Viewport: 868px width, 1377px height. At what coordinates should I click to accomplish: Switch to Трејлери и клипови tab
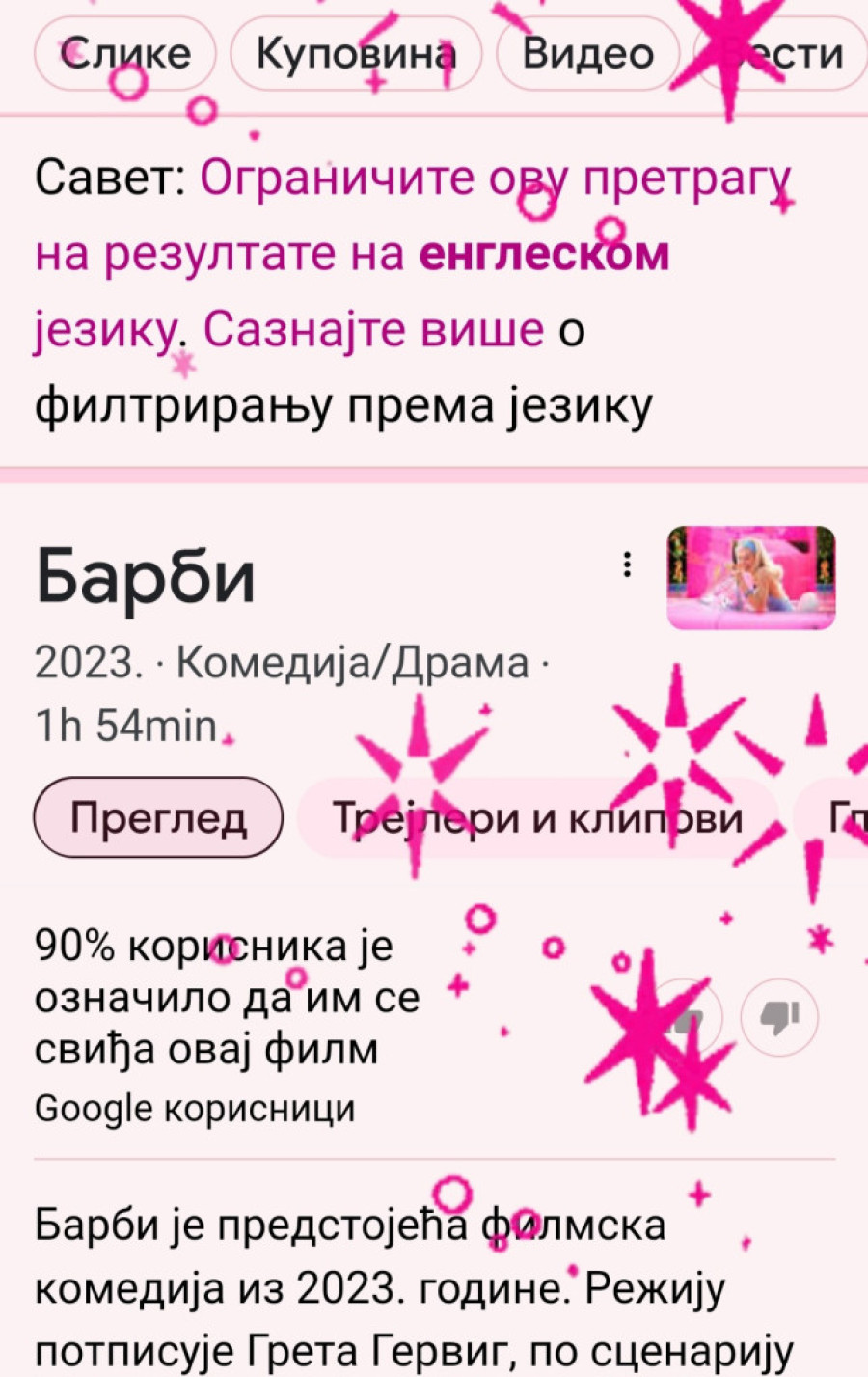(537, 817)
